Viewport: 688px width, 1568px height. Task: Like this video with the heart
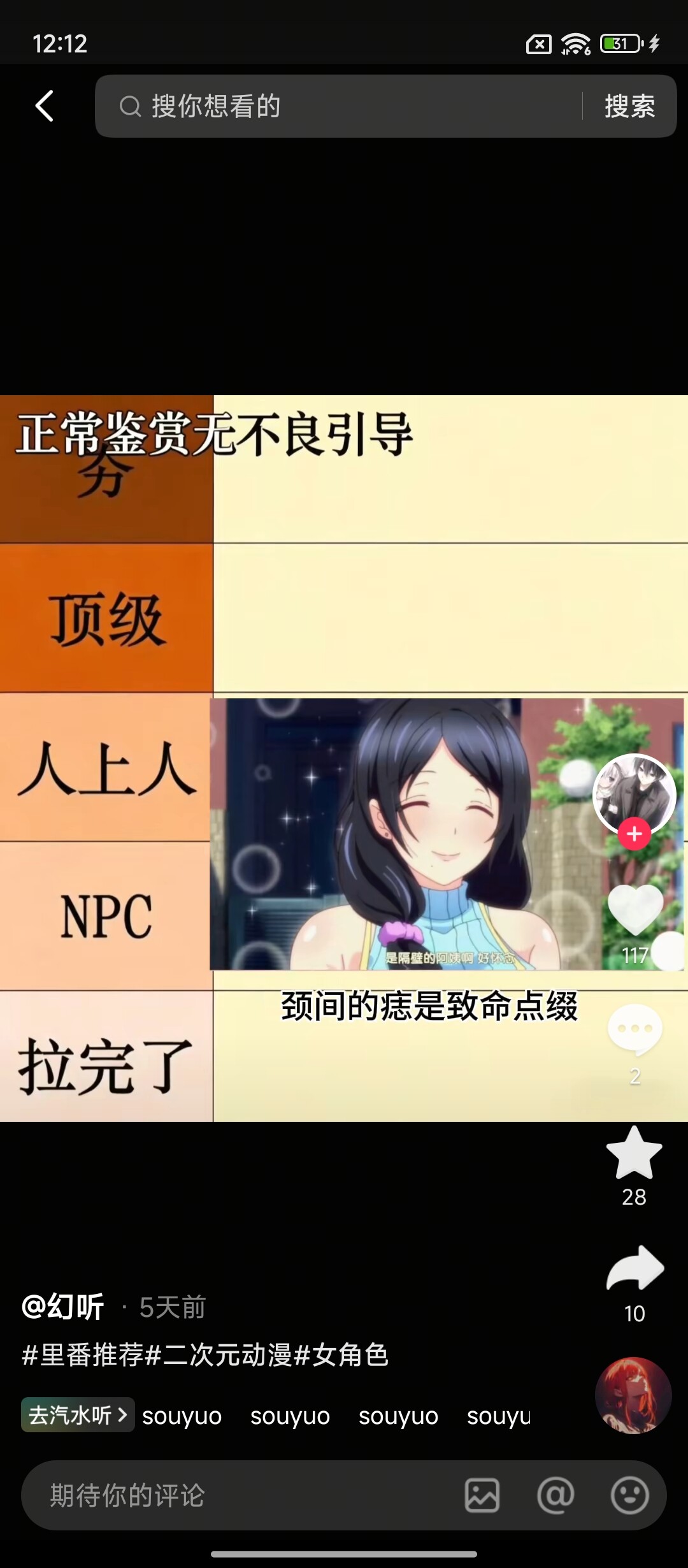pos(635,909)
